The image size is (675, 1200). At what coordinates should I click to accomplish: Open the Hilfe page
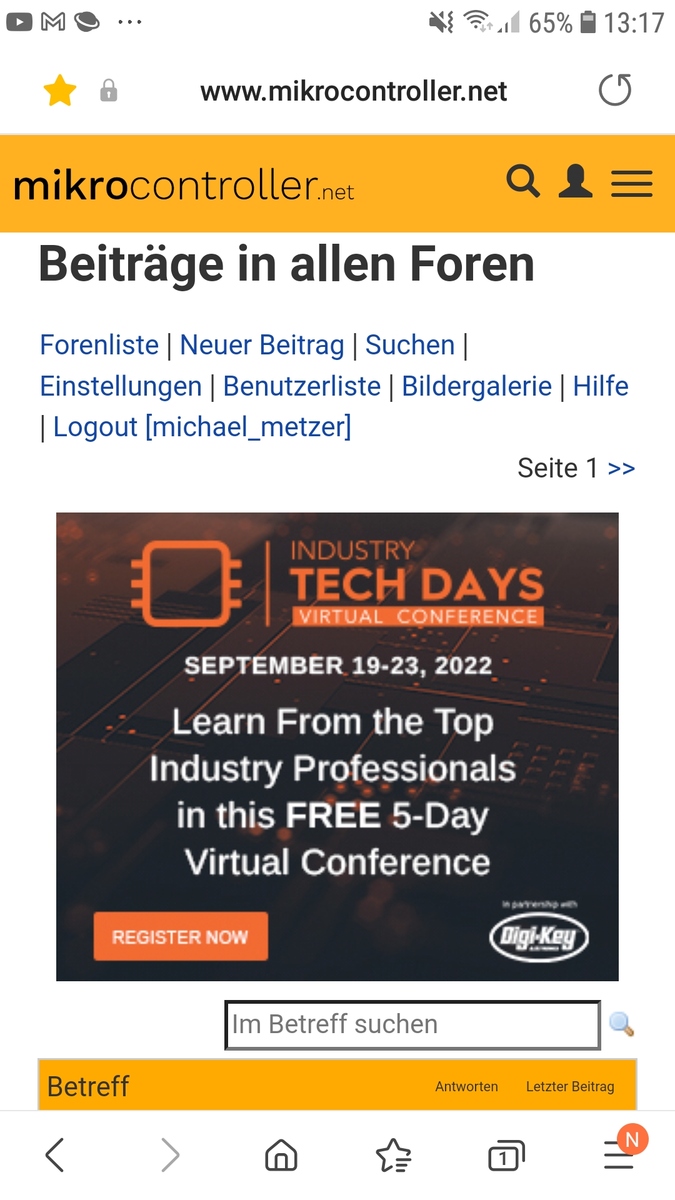[601, 386]
